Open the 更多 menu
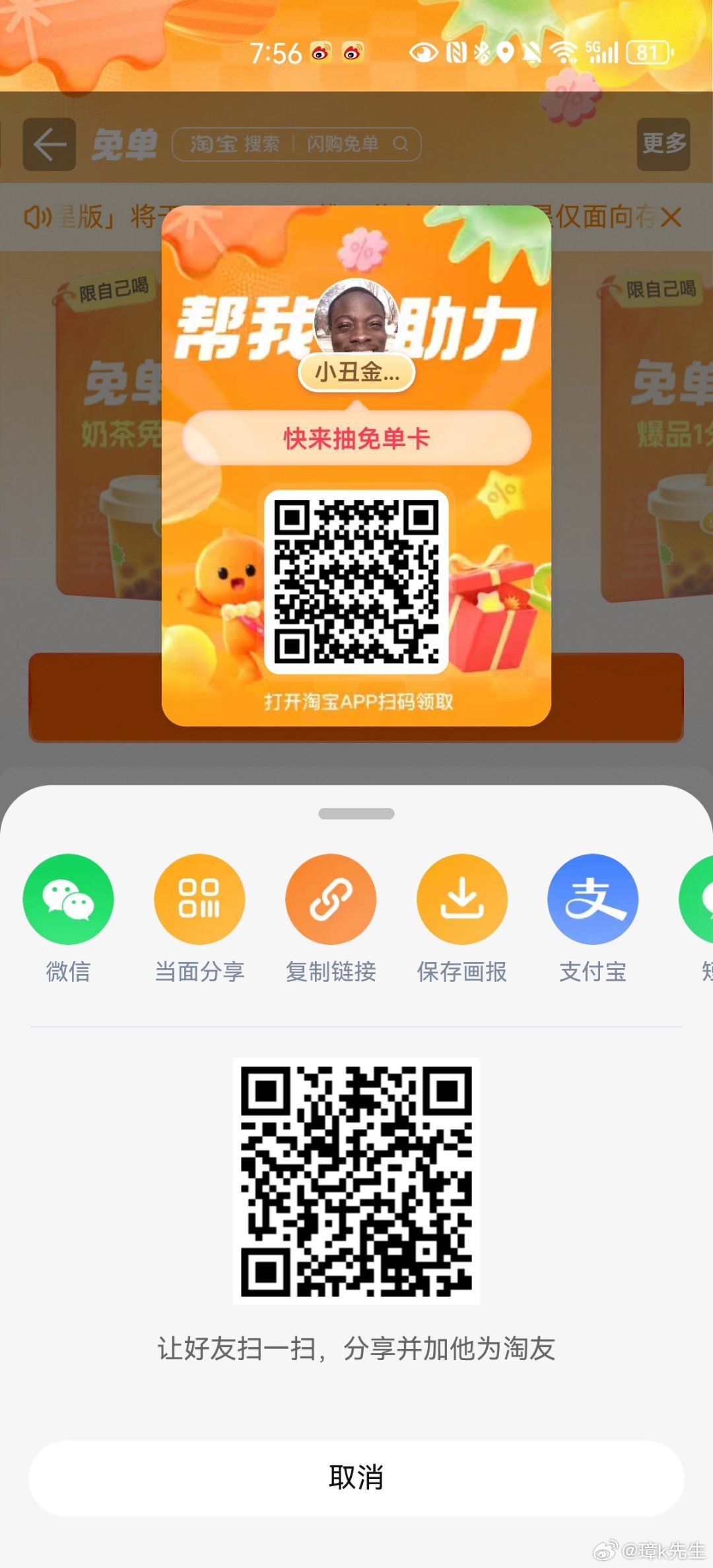 (x=663, y=144)
